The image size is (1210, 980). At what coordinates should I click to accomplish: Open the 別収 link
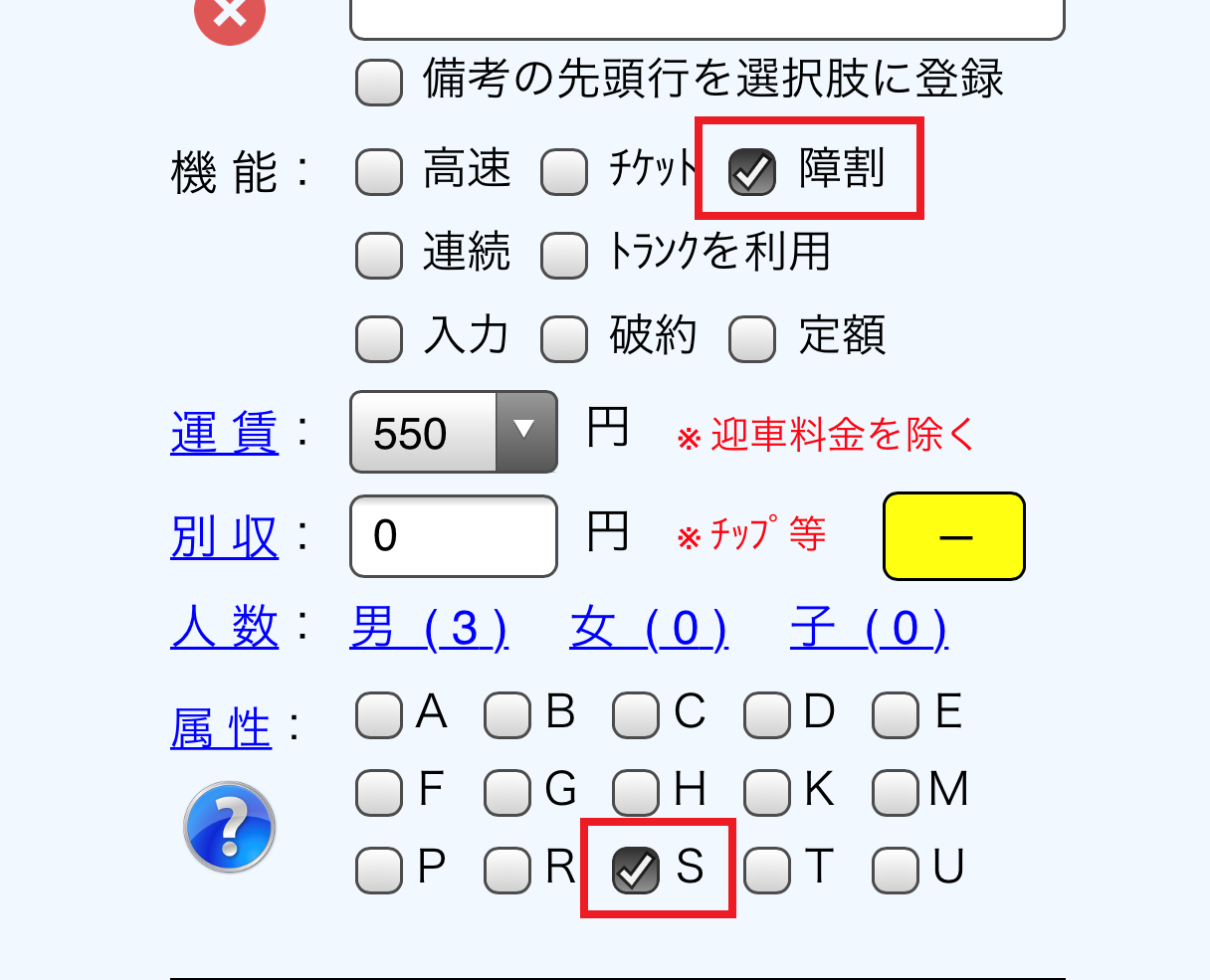tap(224, 537)
